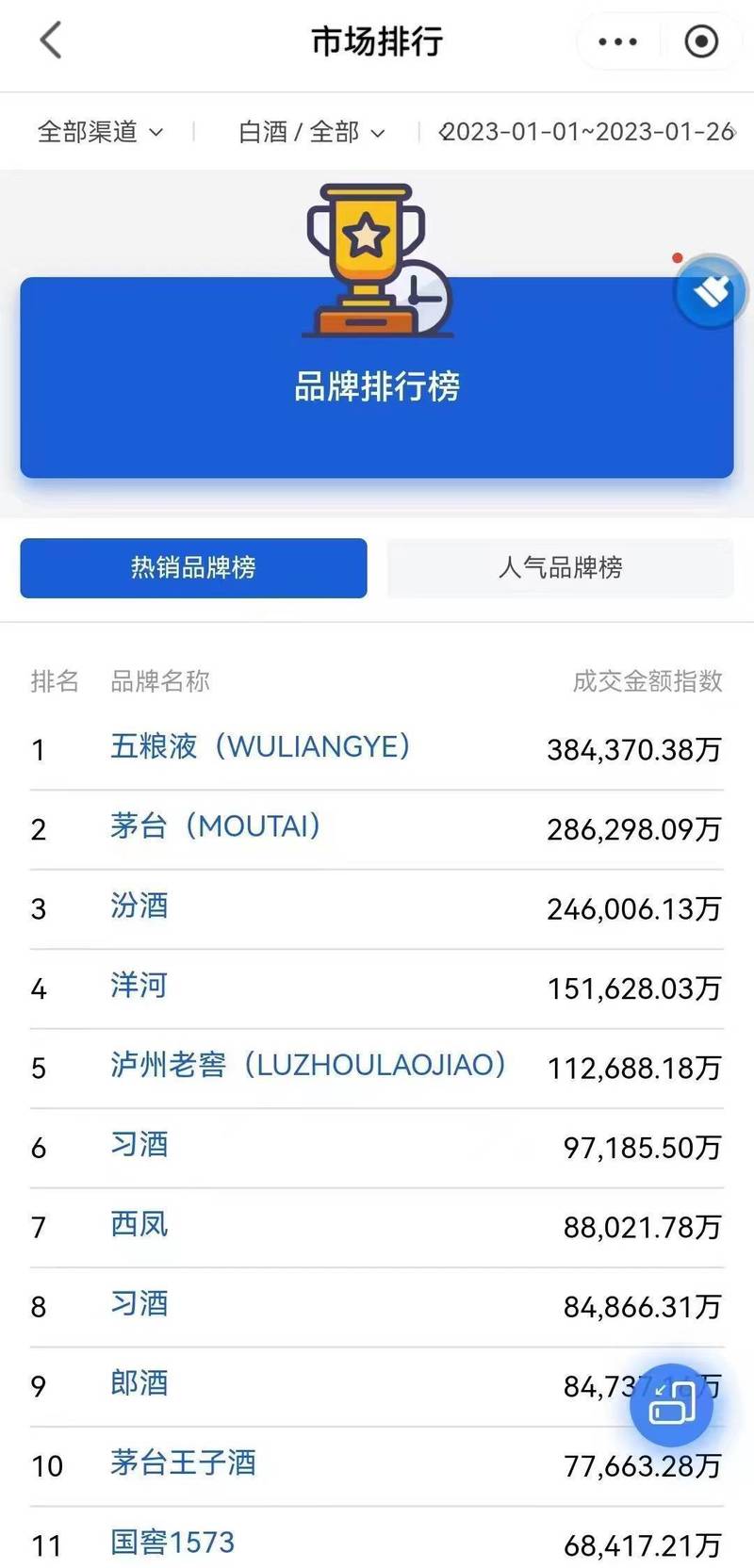
Task: Switch to the 人气品牌榜 tab
Action: [x=560, y=567]
